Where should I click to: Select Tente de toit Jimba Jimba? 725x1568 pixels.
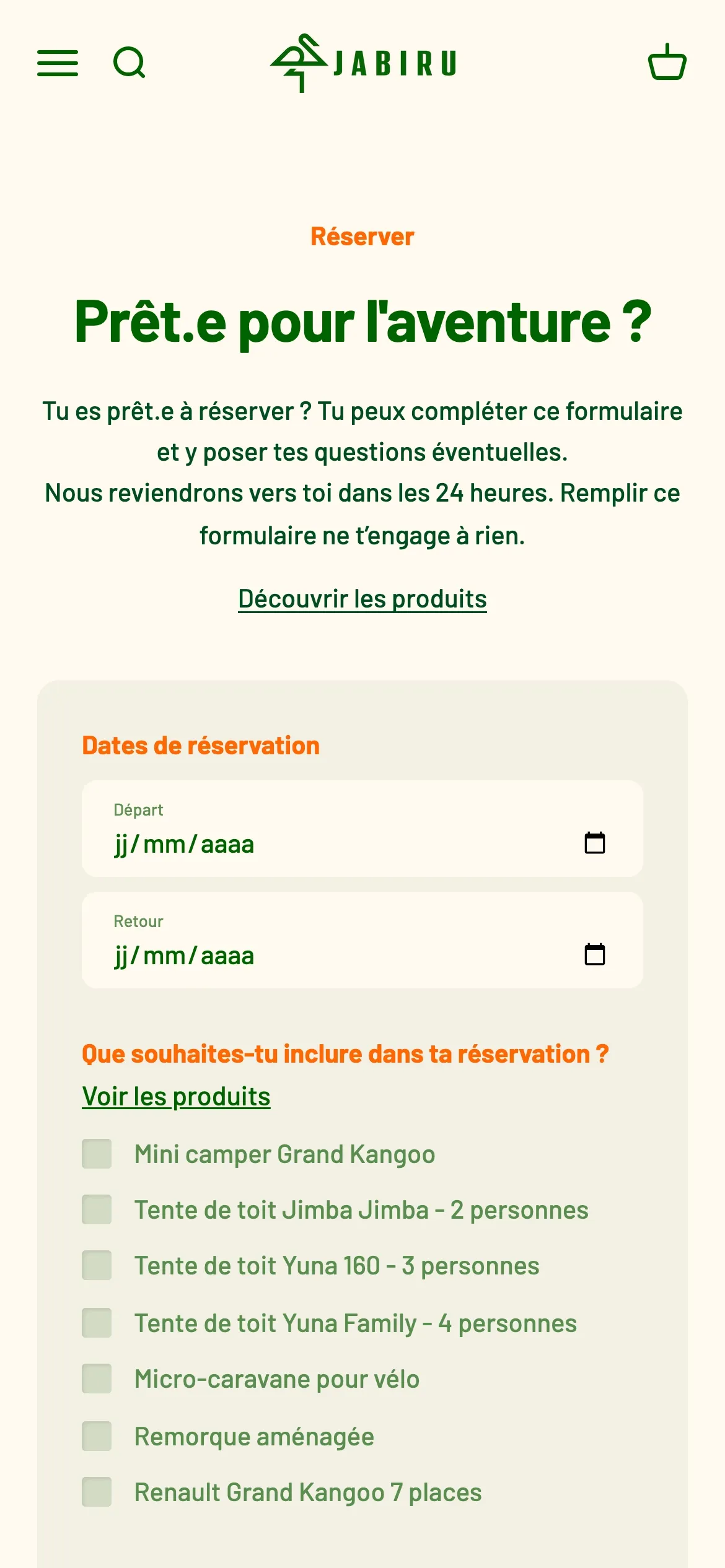[x=97, y=1209]
